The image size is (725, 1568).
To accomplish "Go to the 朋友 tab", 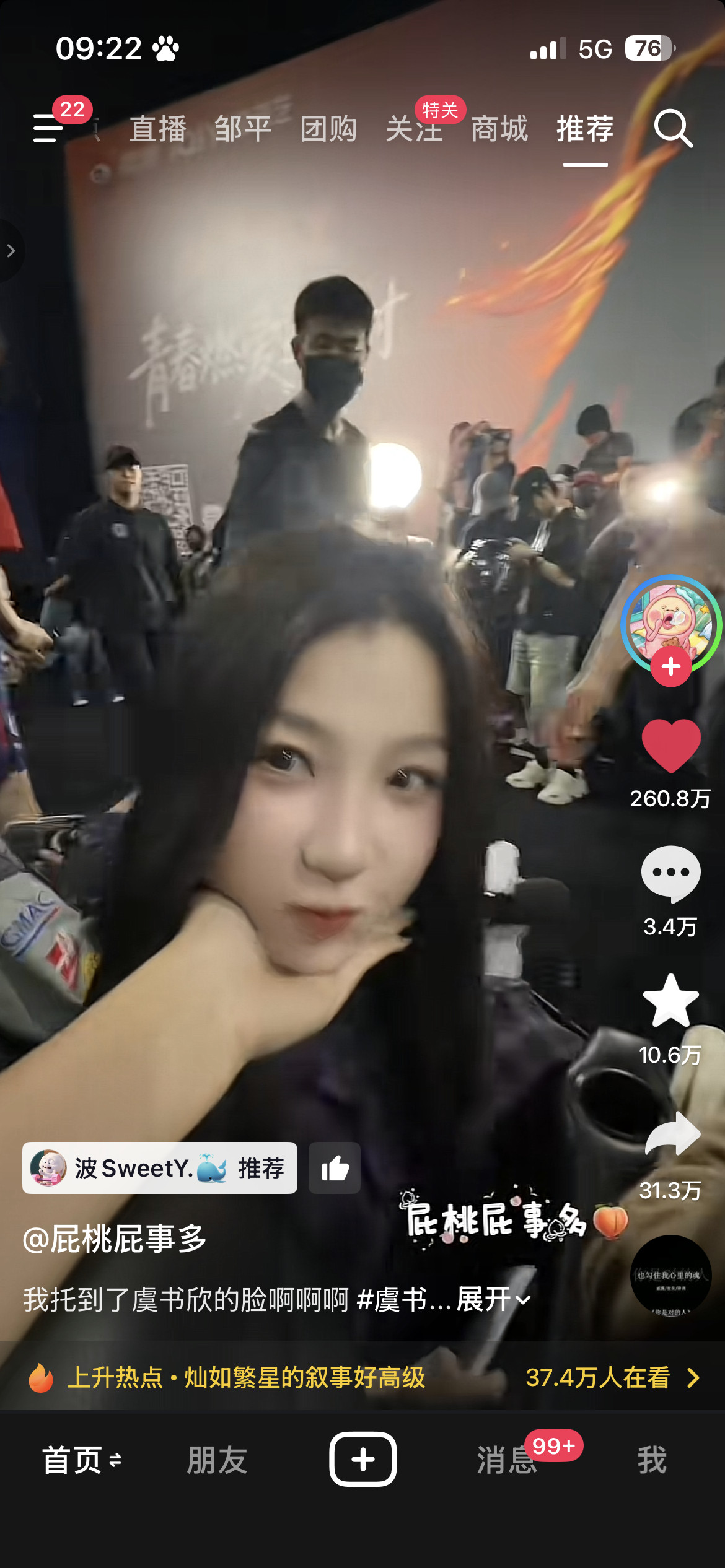I will (217, 1460).
